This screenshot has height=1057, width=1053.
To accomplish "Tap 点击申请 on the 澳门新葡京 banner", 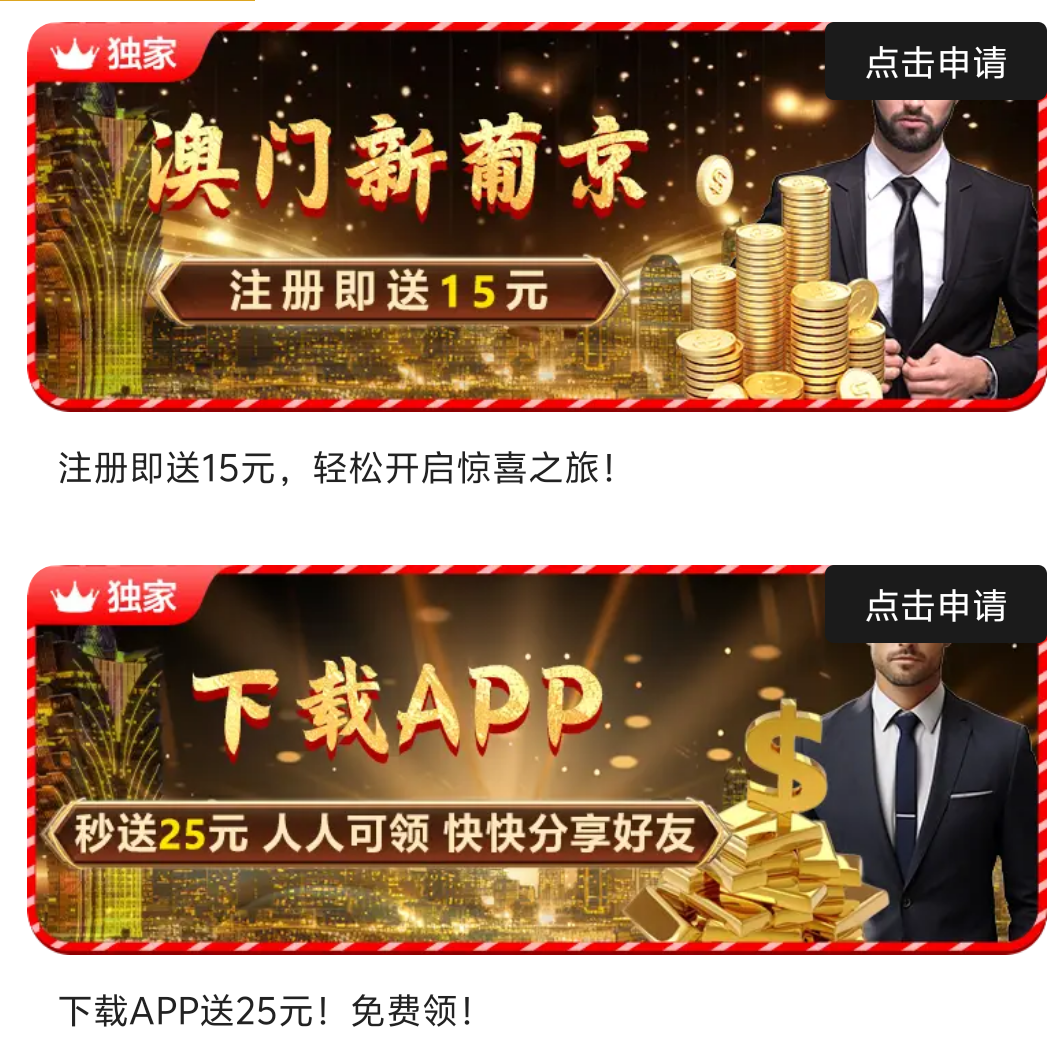I will [x=934, y=62].
